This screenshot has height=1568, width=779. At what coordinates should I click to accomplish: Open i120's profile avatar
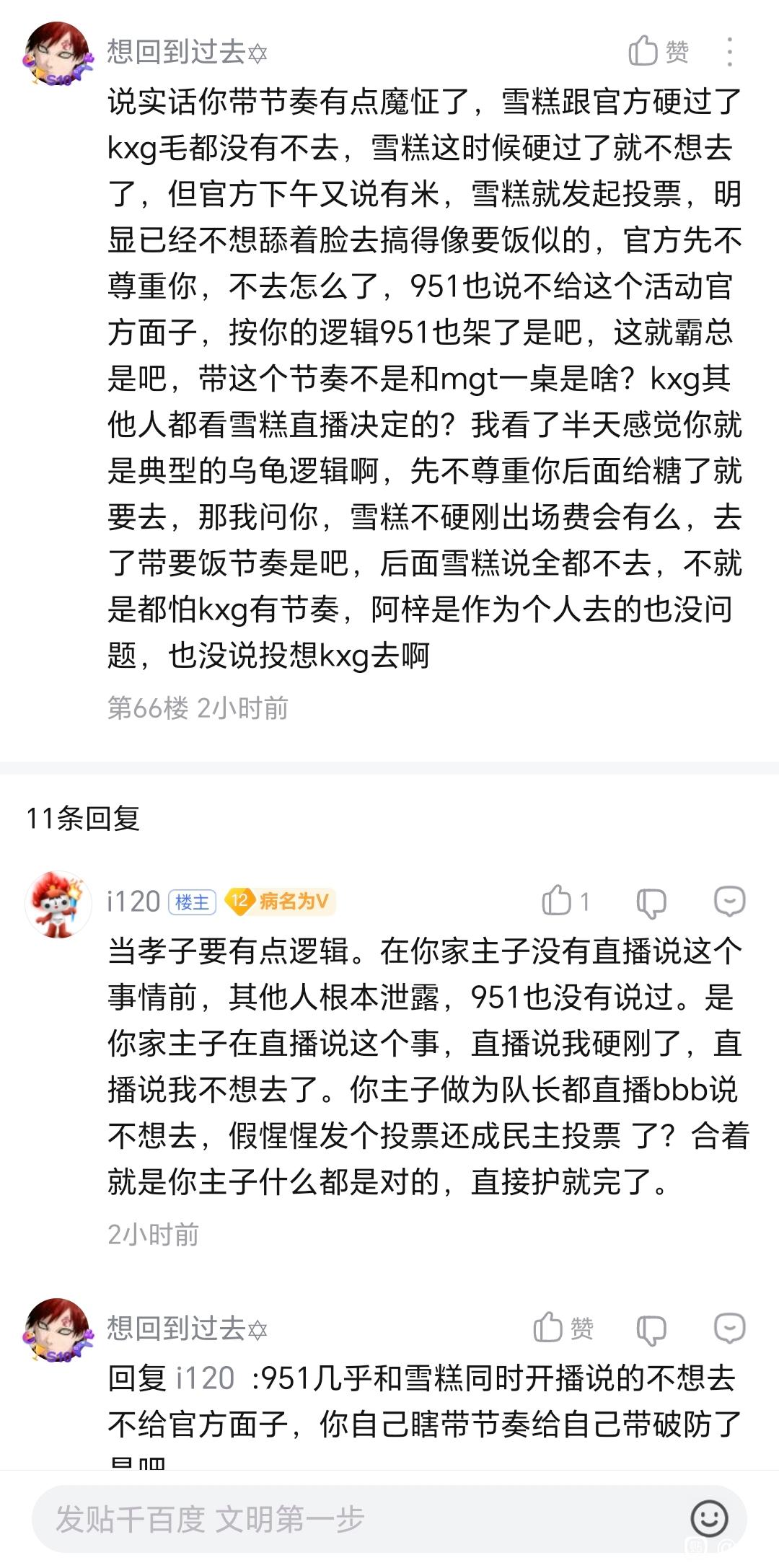tap(58, 904)
